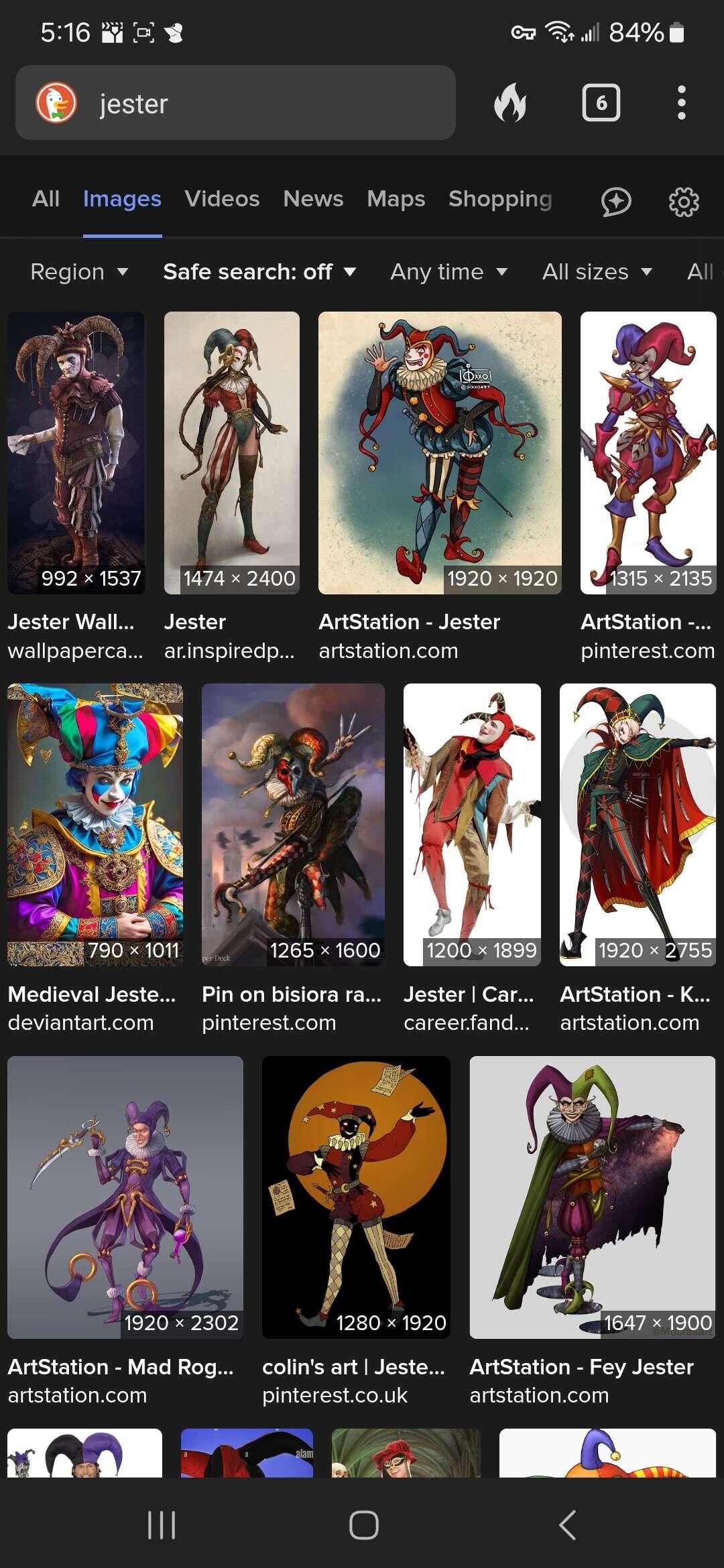The image size is (724, 1568).
Task: Expand the Safe search: off dropdown
Action: [259, 271]
